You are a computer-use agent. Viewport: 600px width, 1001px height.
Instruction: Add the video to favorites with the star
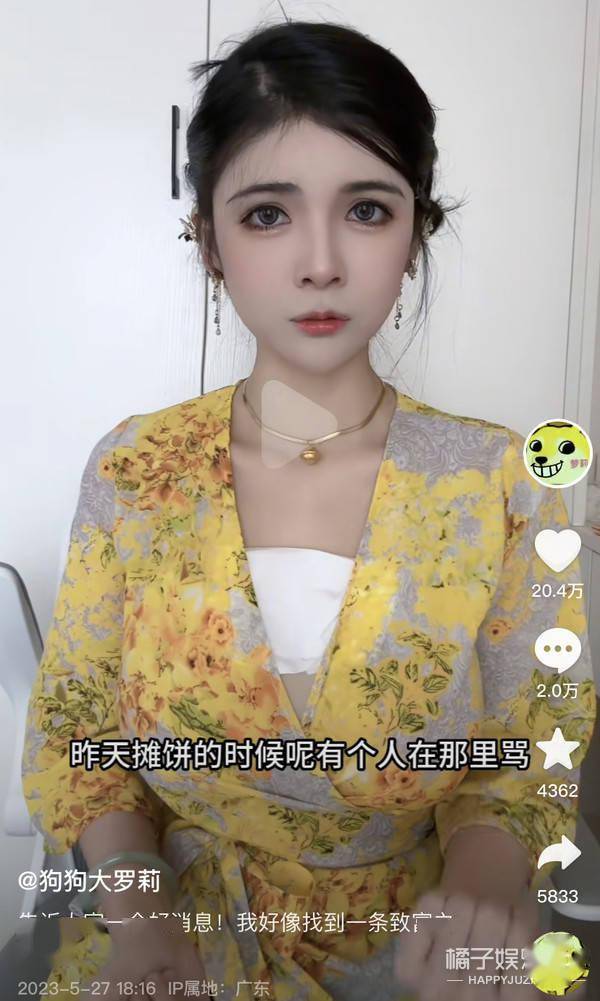557,750
